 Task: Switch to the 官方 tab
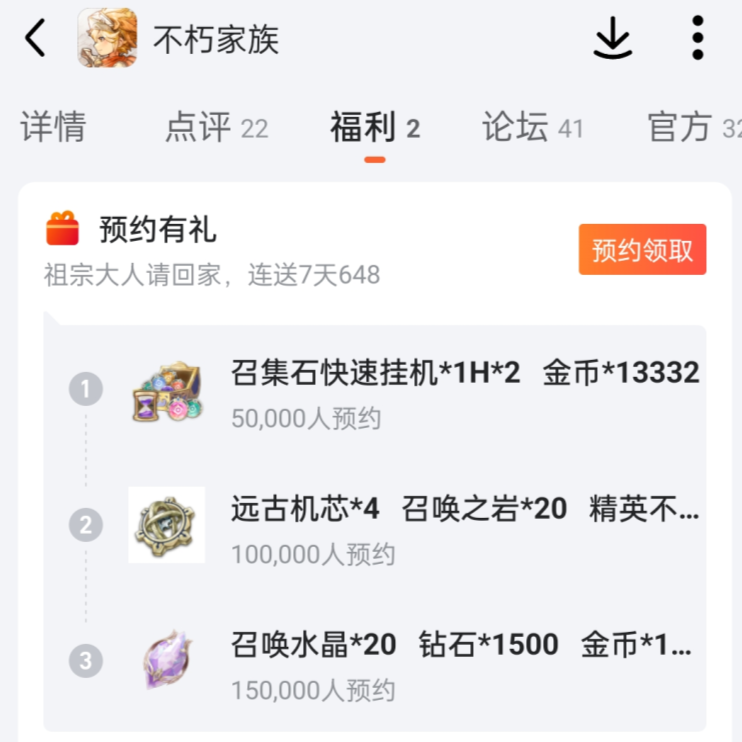point(692,128)
